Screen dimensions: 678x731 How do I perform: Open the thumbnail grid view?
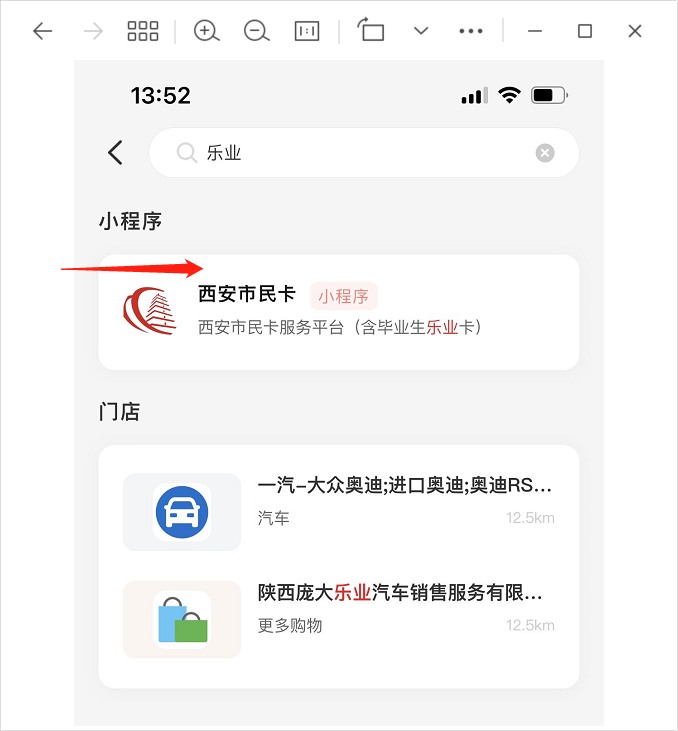click(143, 31)
